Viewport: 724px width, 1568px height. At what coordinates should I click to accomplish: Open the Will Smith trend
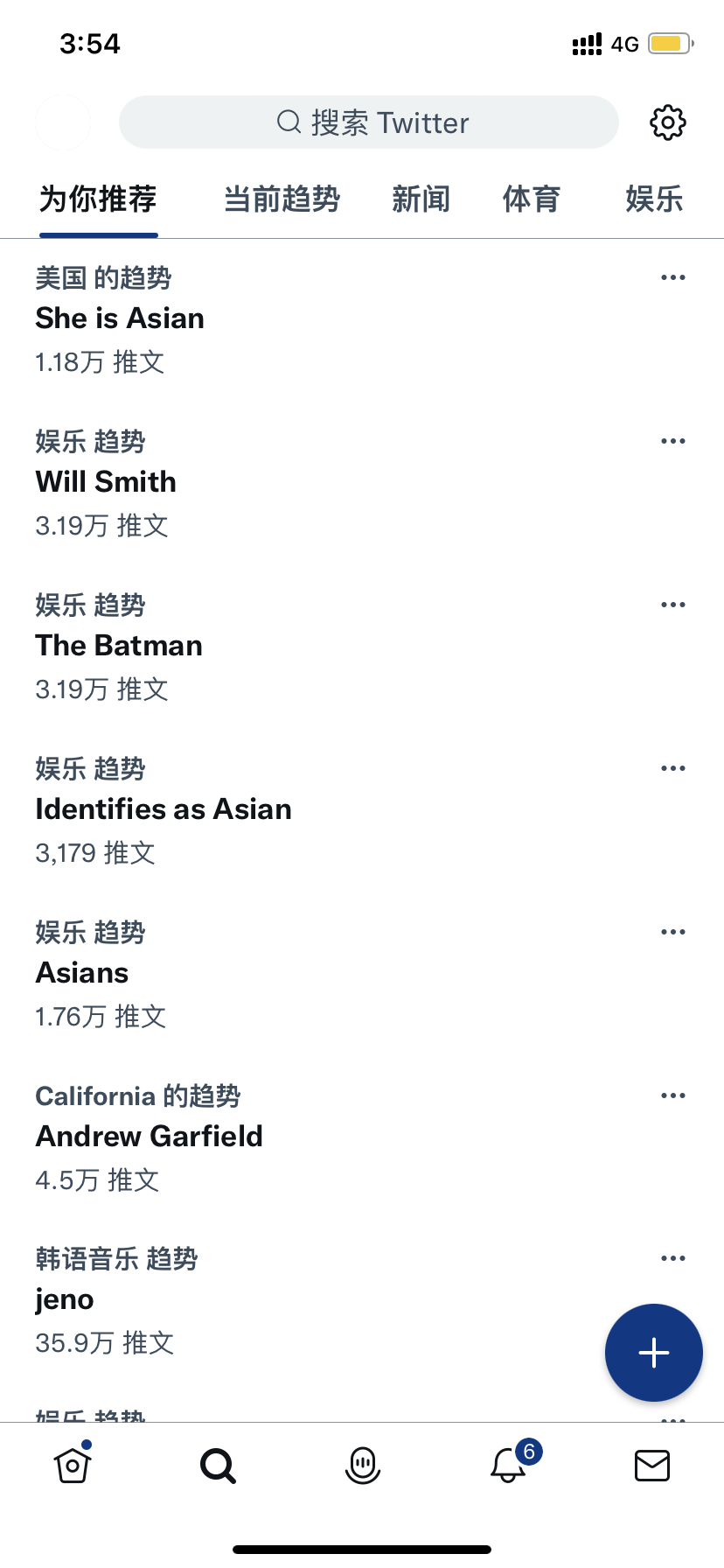click(106, 482)
